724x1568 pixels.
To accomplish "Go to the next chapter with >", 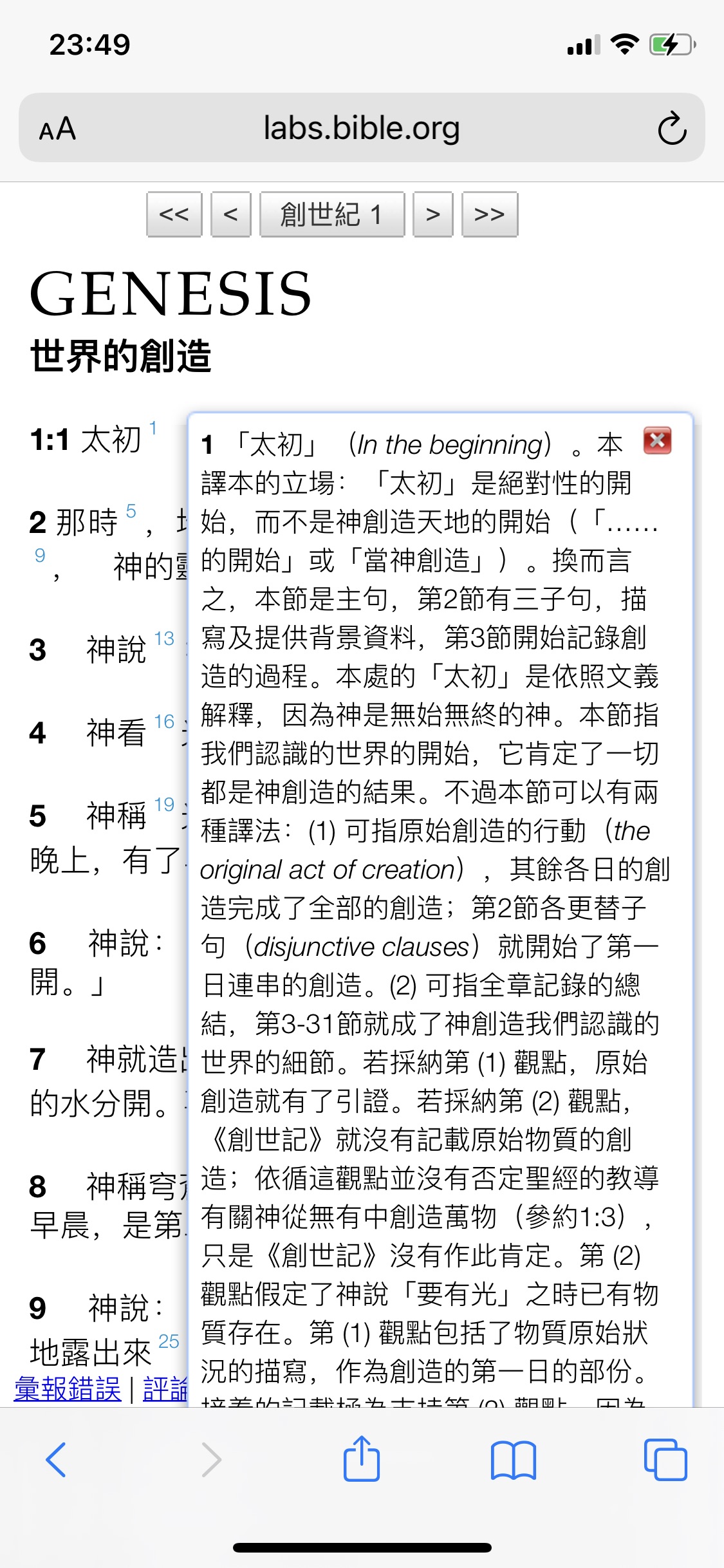I will point(432,214).
